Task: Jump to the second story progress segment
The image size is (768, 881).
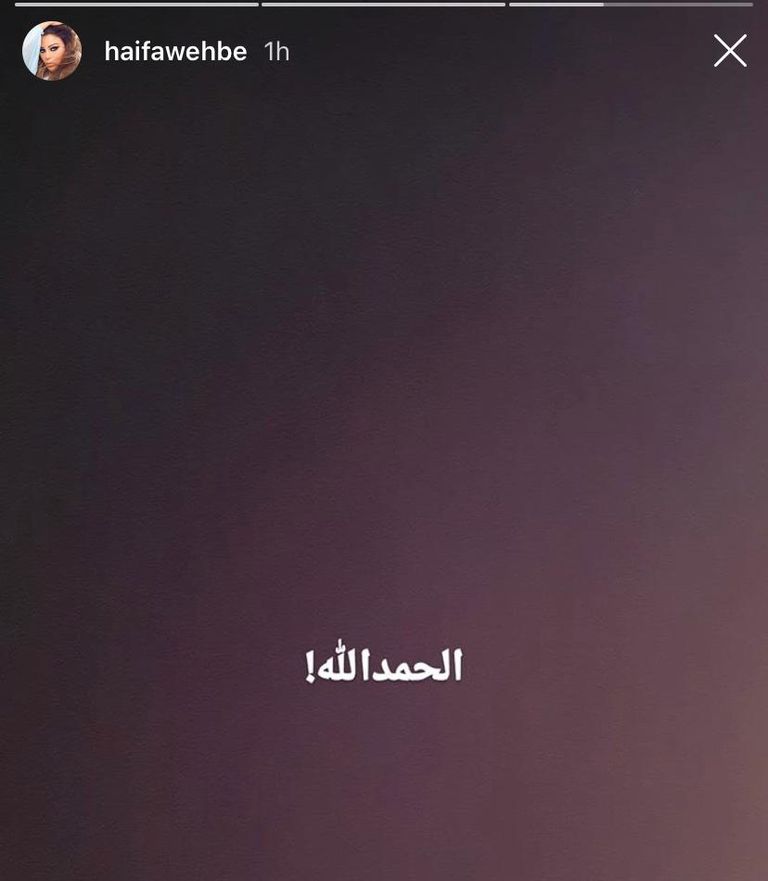Action: point(385,6)
